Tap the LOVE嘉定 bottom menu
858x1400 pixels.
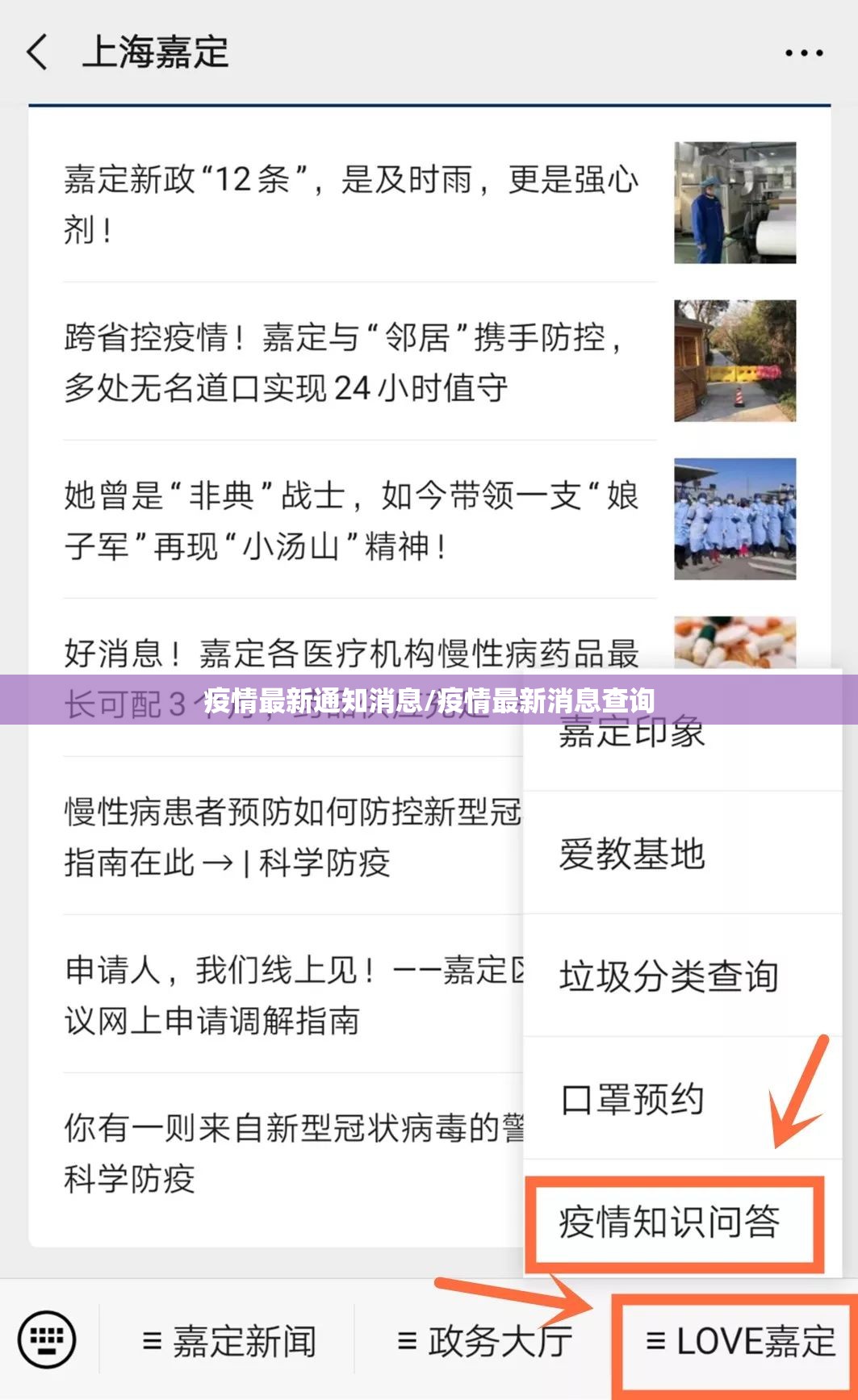click(740, 1341)
